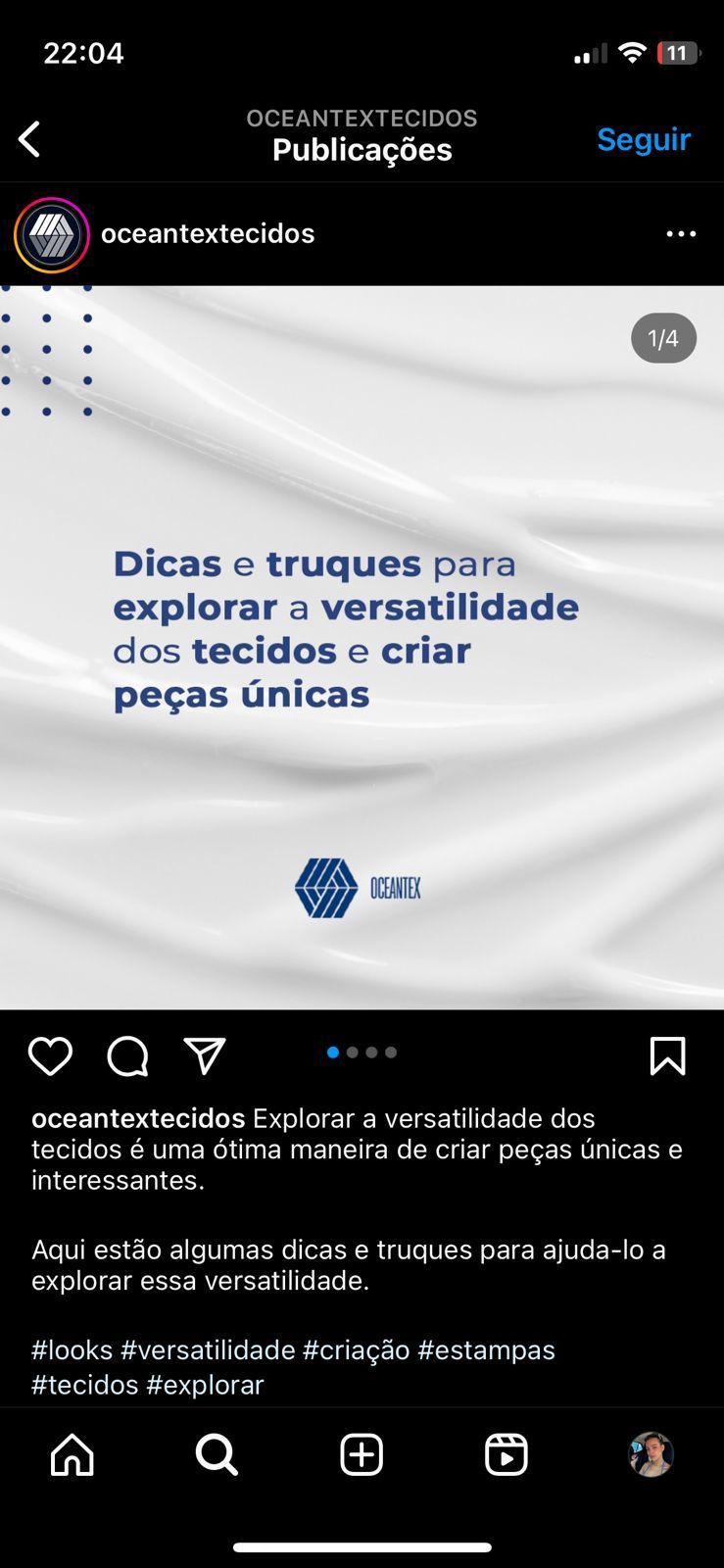Open the post's three-dot options menu
Screen dimensions: 724x1568
point(681,234)
